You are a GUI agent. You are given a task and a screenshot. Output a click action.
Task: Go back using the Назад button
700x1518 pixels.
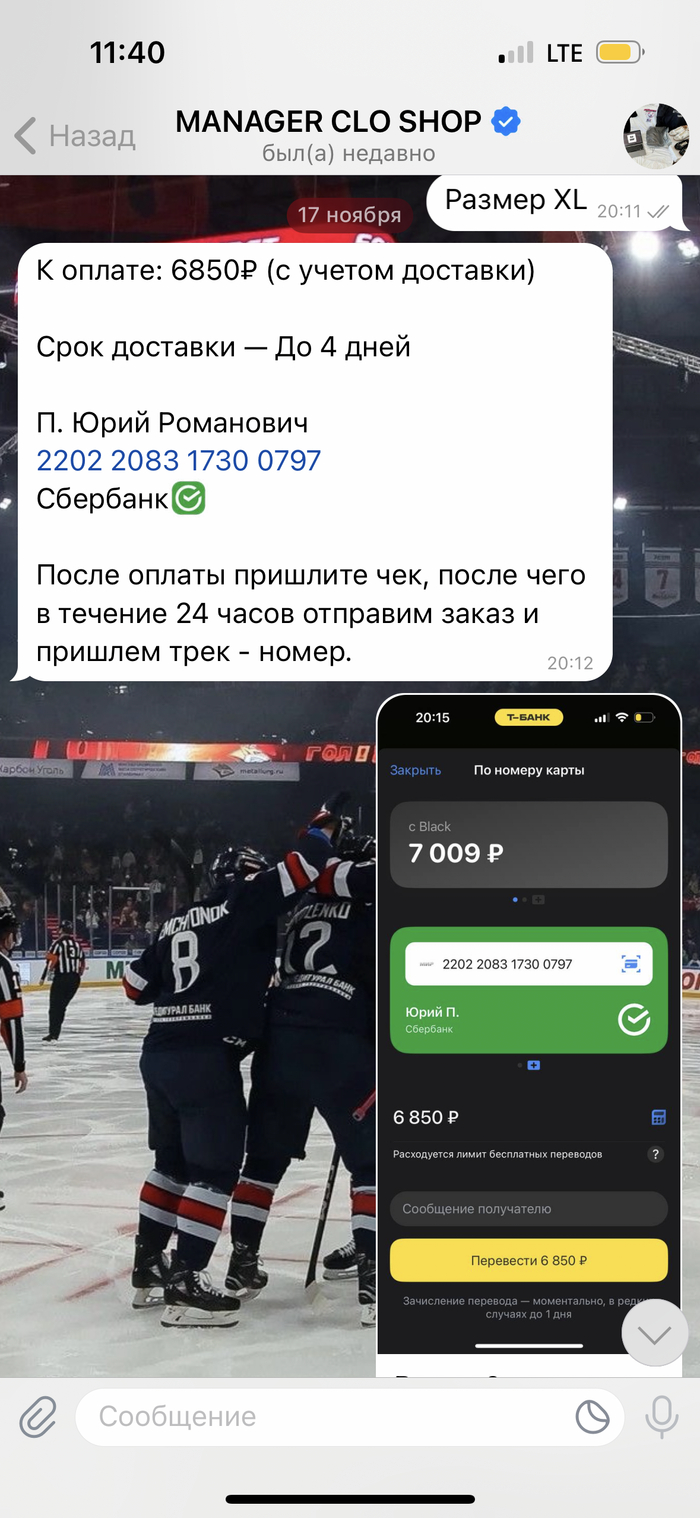pyautogui.click(x=75, y=135)
